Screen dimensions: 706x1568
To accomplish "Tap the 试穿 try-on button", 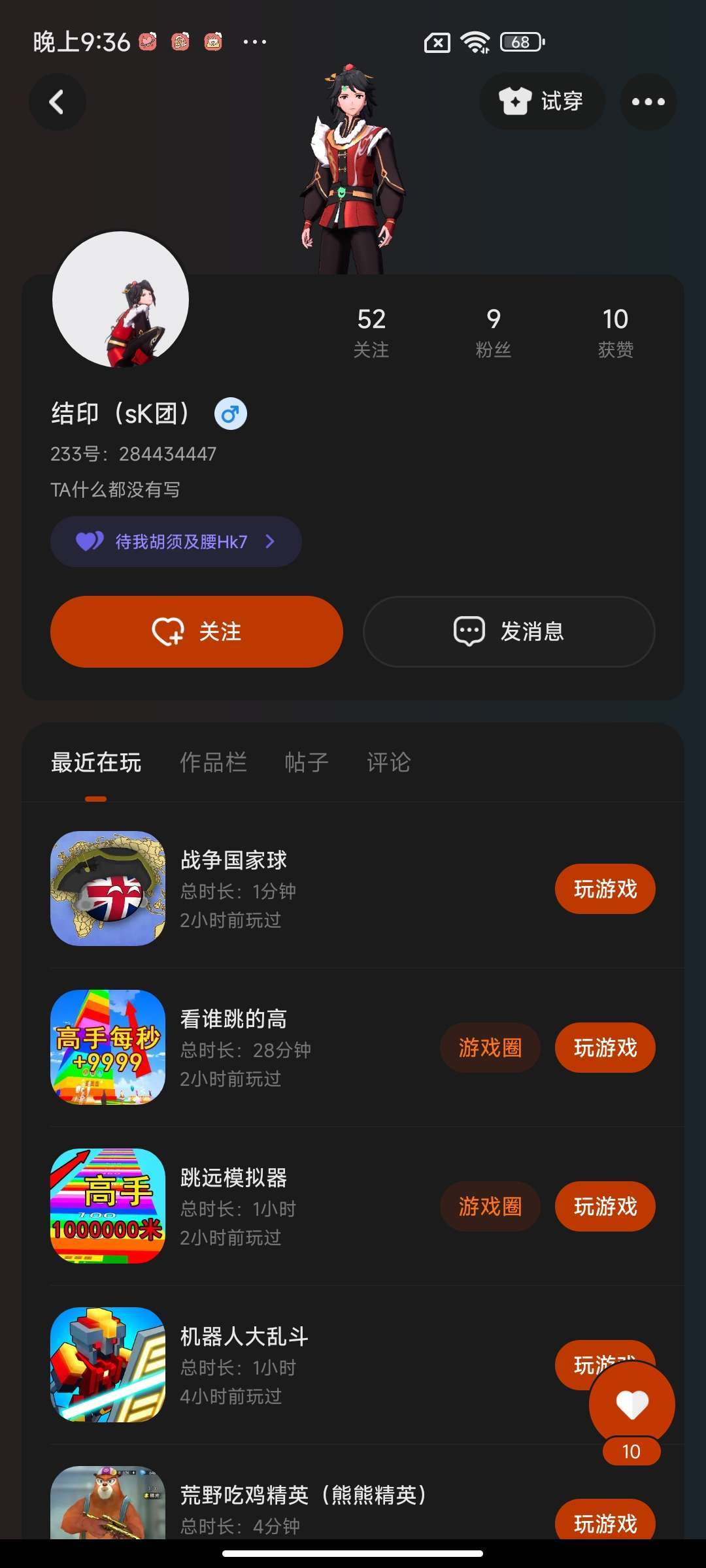I will [542, 102].
